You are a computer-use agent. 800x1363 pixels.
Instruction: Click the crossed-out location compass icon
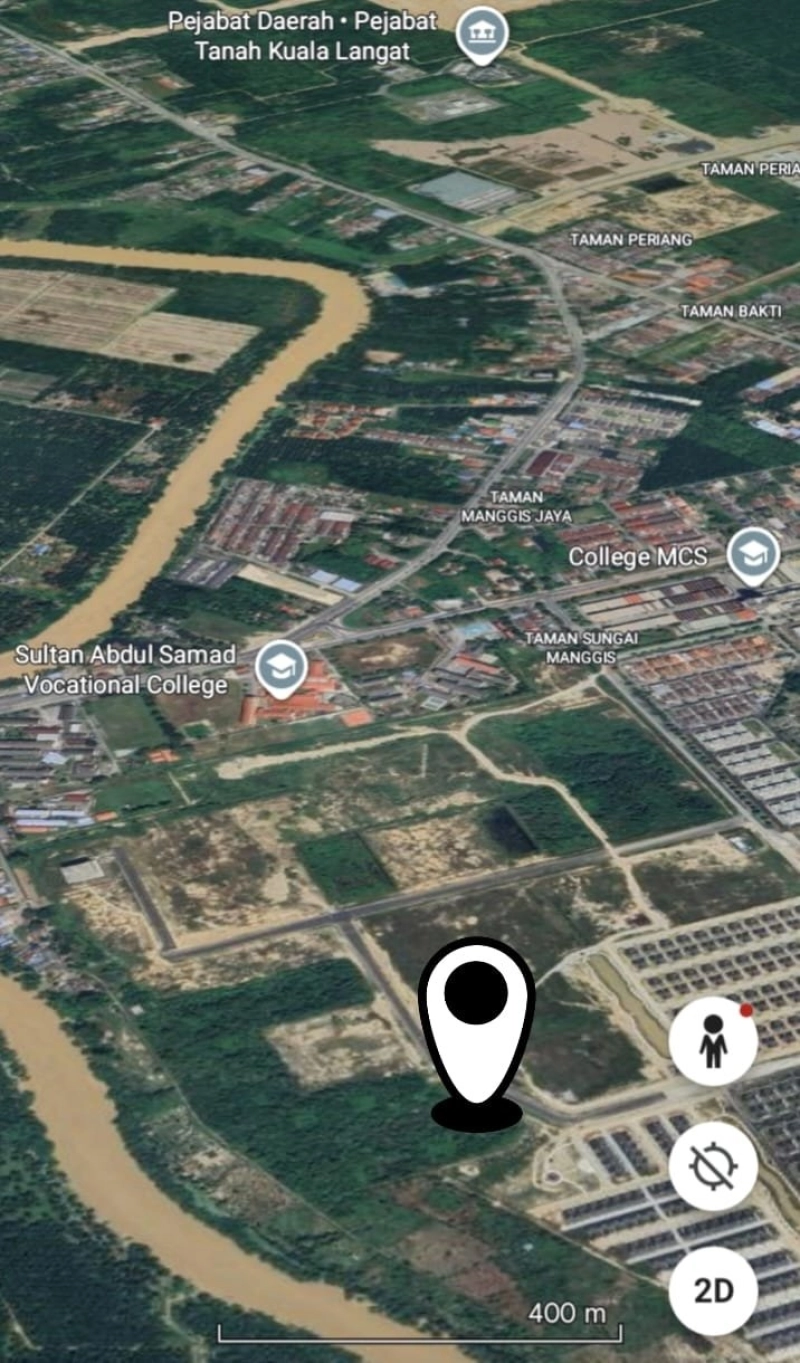click(713, 1165)
